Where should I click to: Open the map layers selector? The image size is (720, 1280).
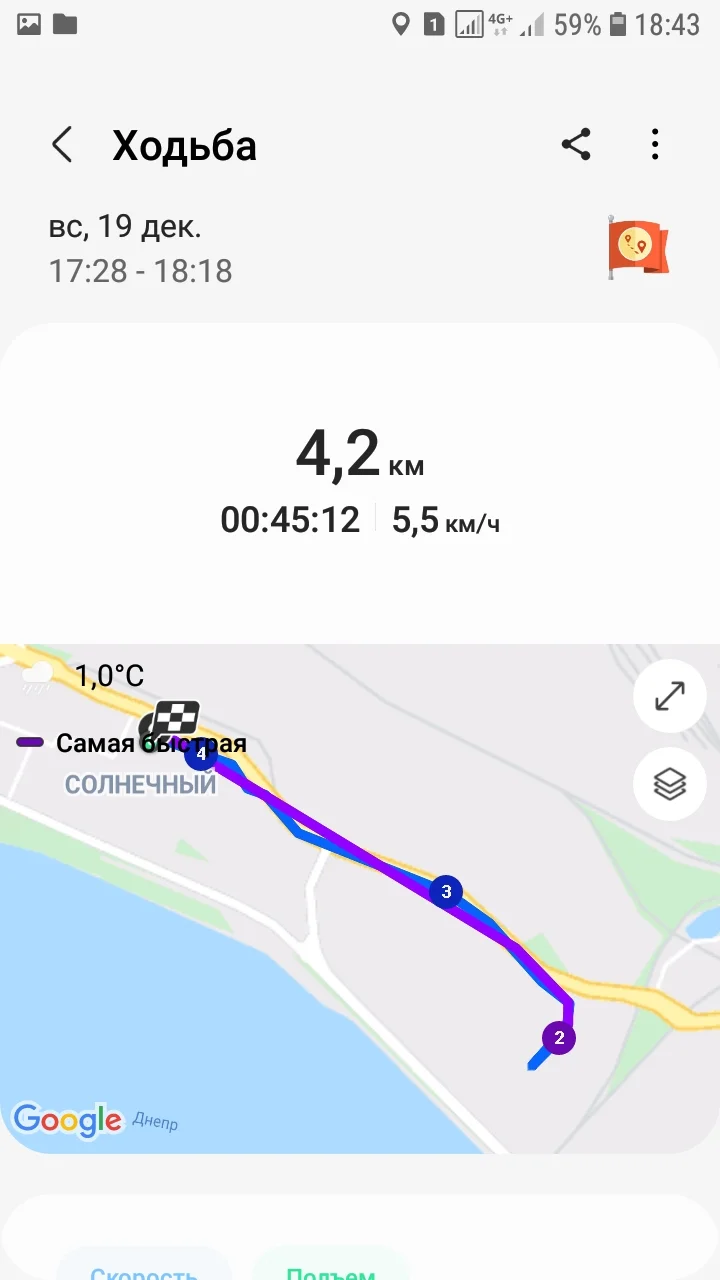(670, 784)
